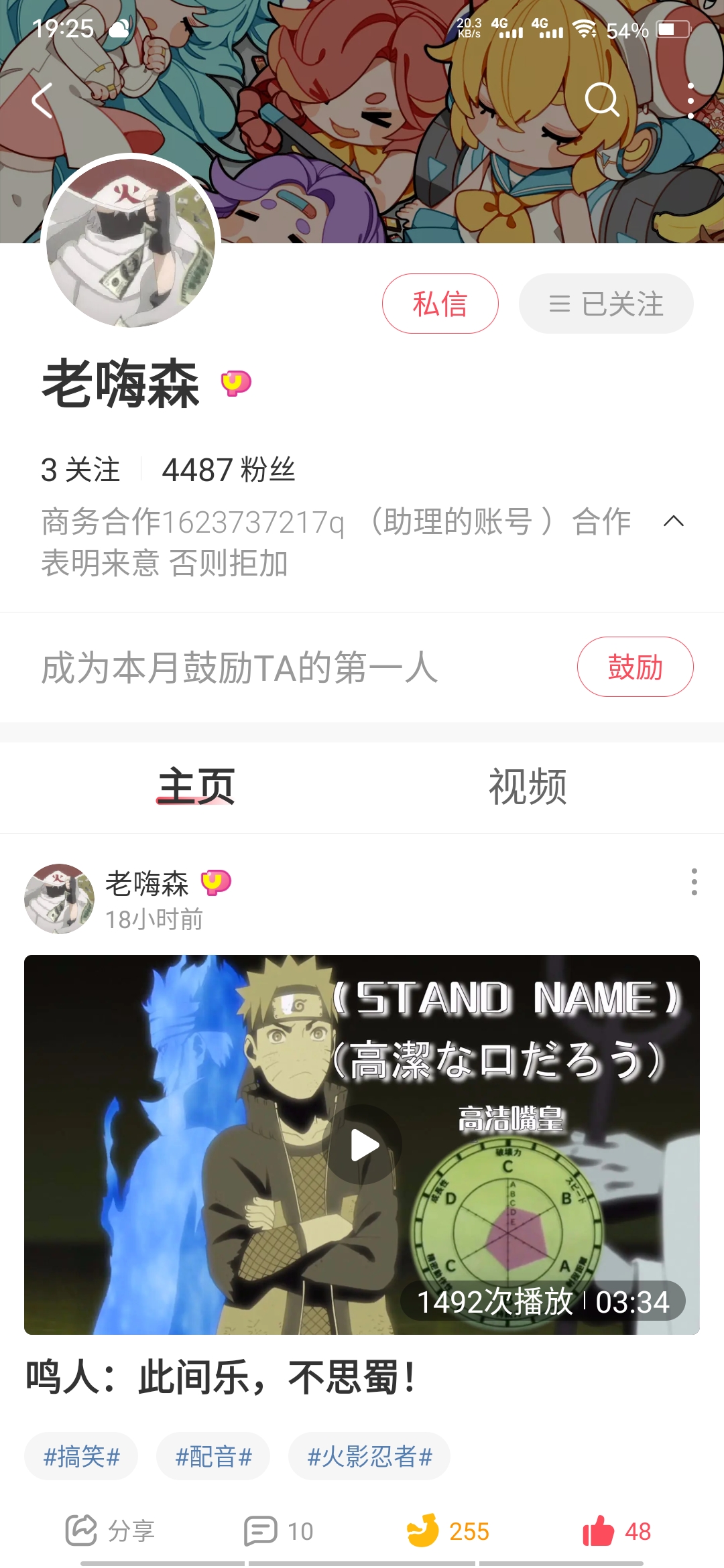Switch to the 视频 tab
The height and width of the screenshot is (1568, 724).
pos(528,787)
